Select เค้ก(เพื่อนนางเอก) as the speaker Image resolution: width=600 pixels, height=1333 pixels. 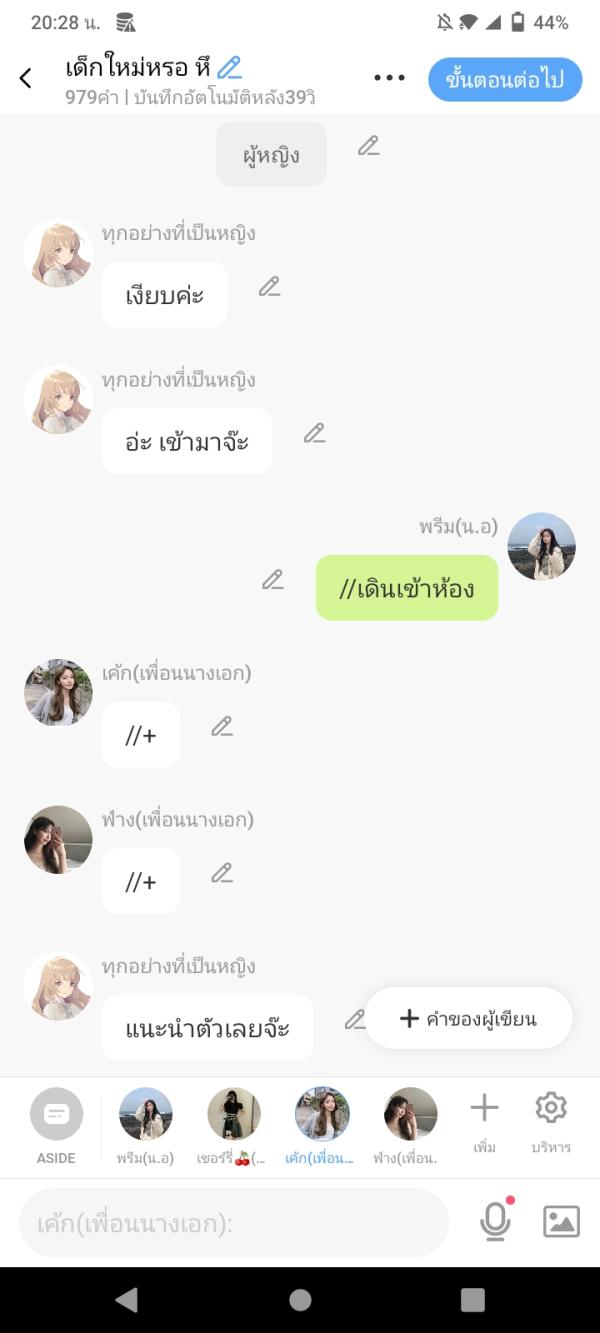click(322, 1124)
